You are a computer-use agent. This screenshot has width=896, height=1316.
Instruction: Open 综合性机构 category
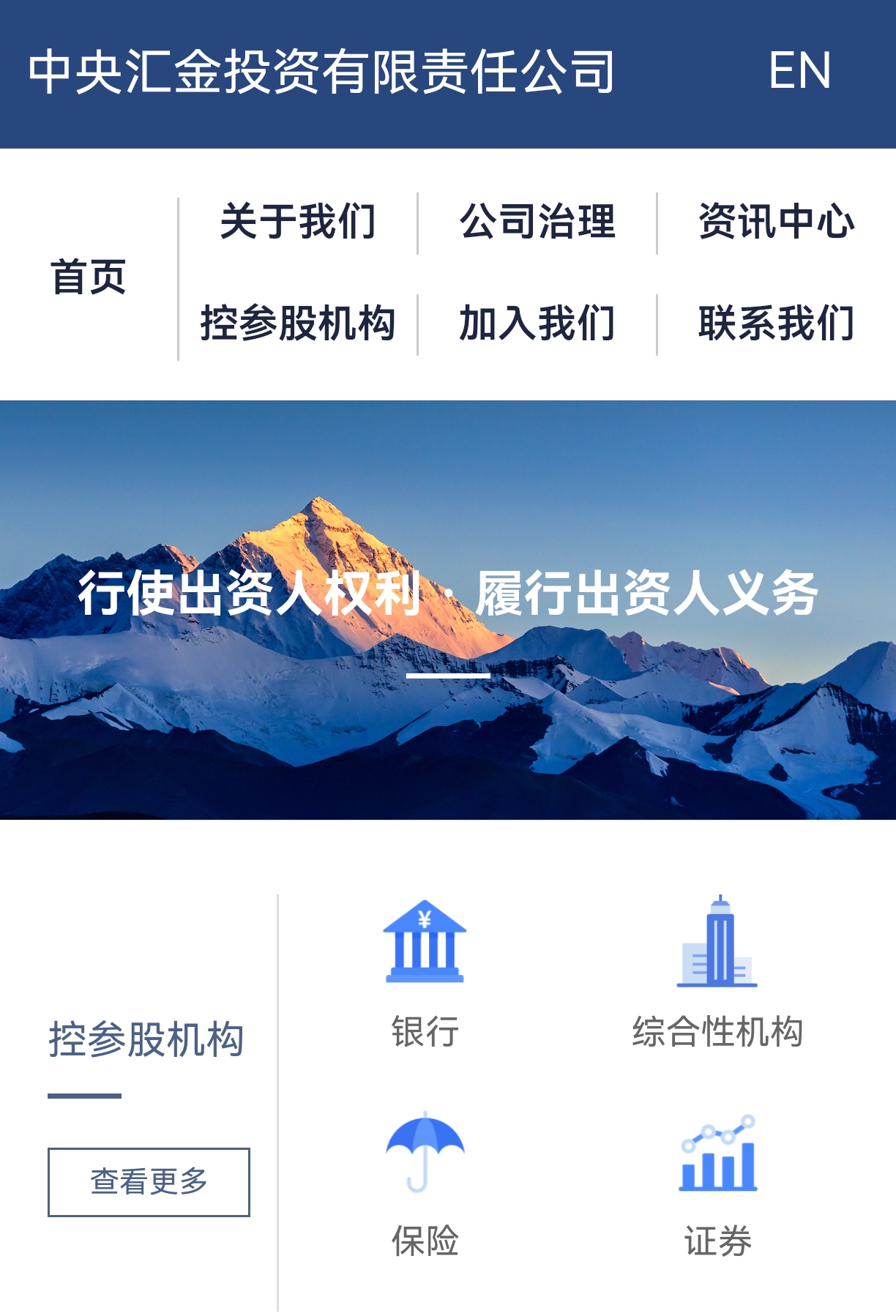717,973
